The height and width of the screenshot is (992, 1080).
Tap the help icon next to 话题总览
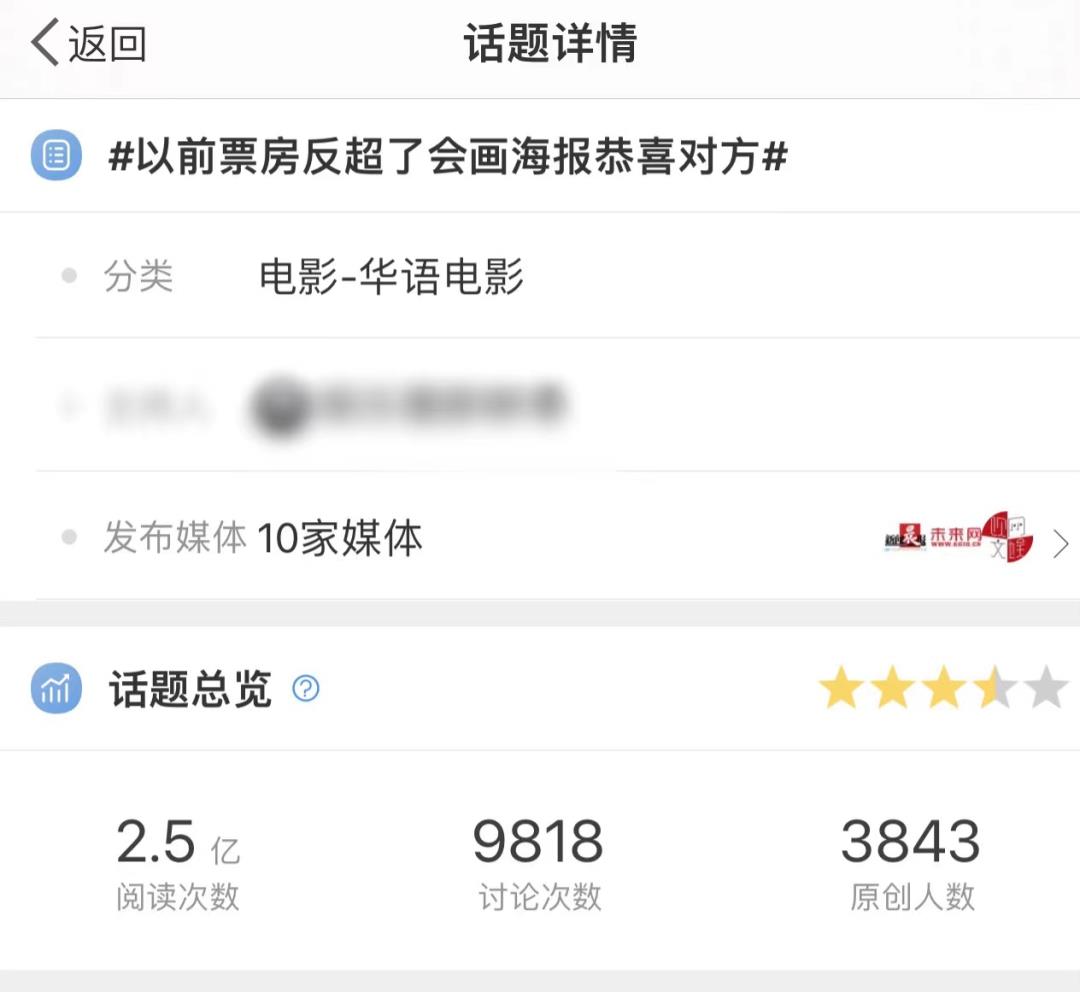tap(305, 689)
